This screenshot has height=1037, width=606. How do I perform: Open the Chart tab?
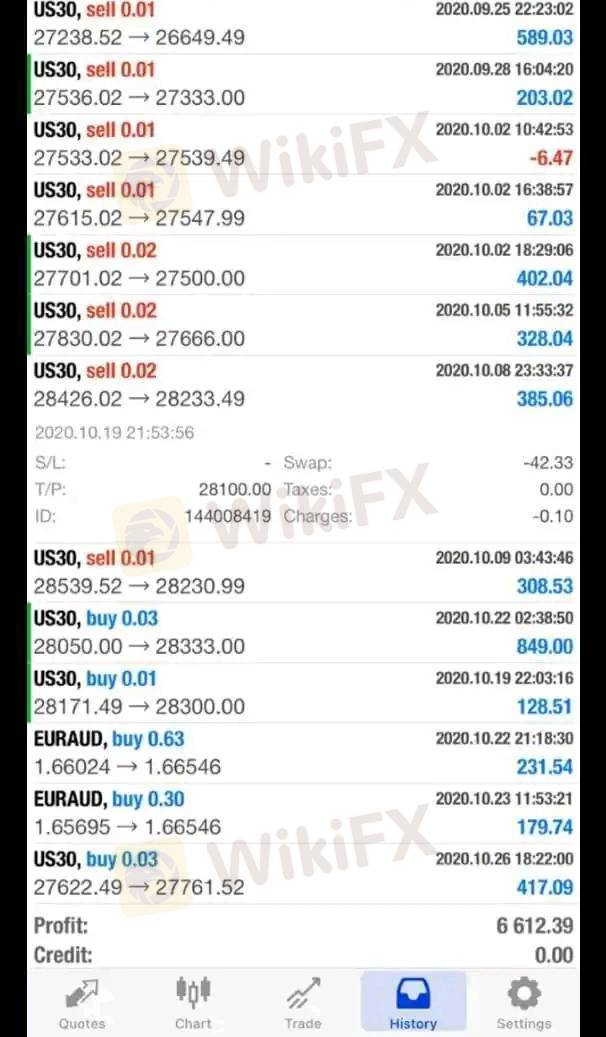193,1003
